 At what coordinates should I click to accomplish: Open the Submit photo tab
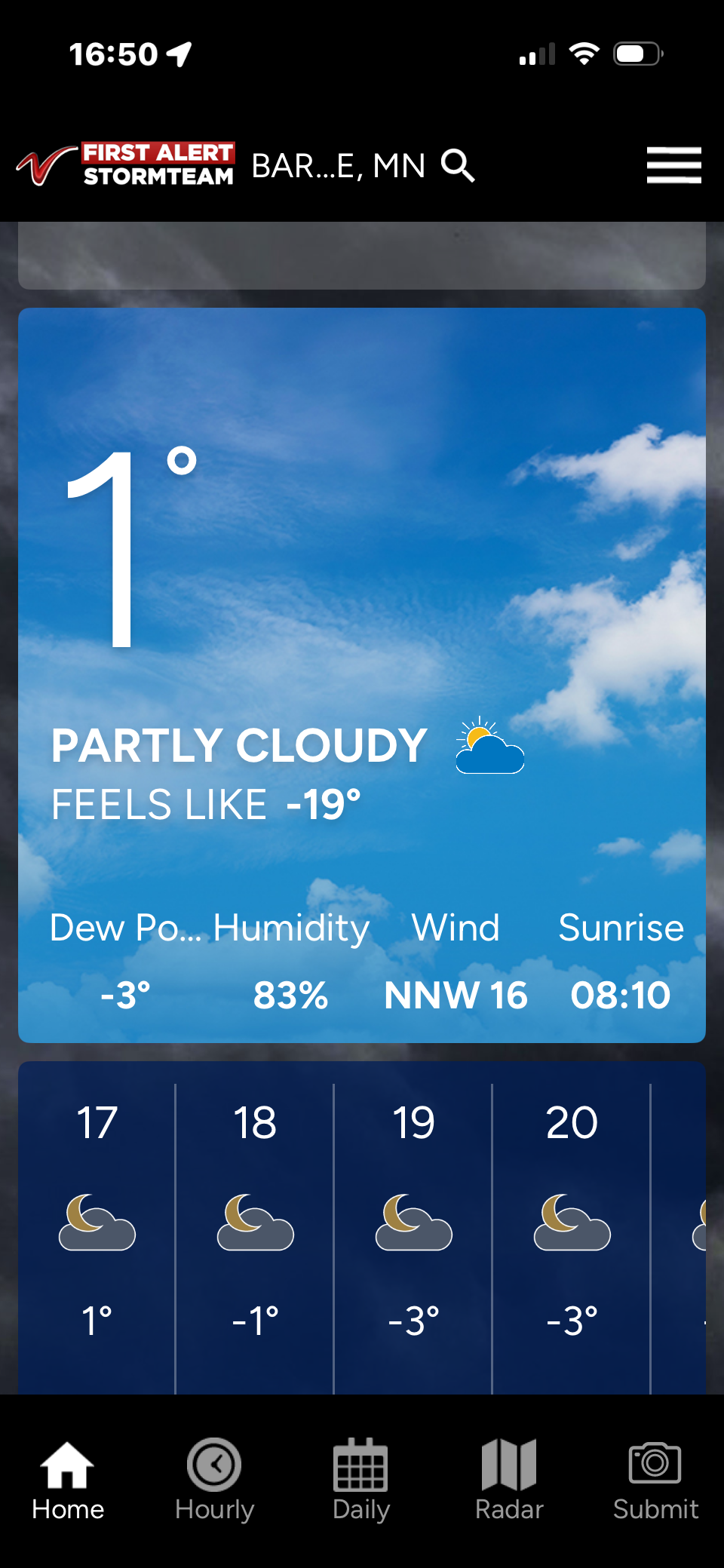point(655,1480)
